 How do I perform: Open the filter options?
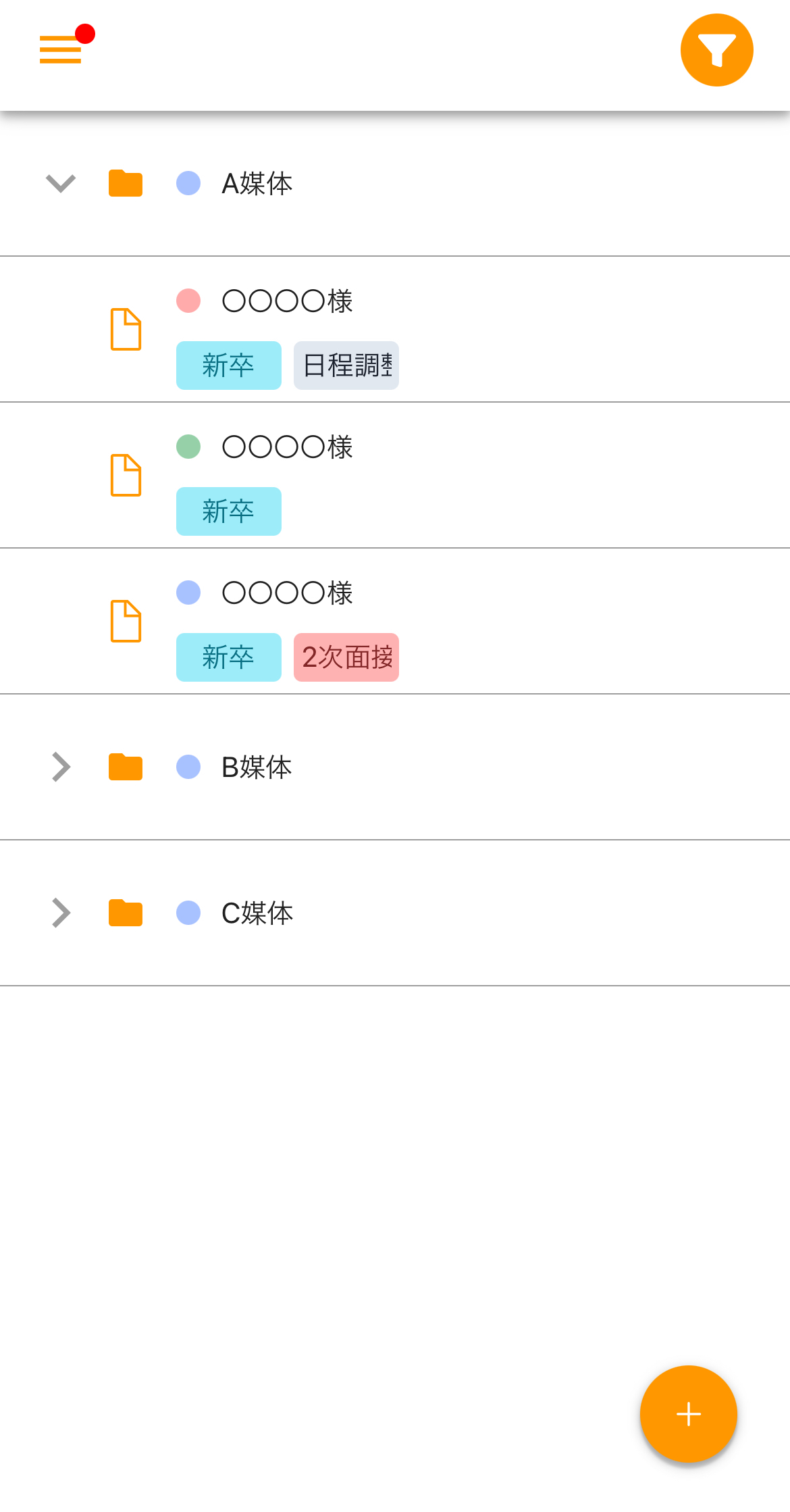click(x=717, y=49)
